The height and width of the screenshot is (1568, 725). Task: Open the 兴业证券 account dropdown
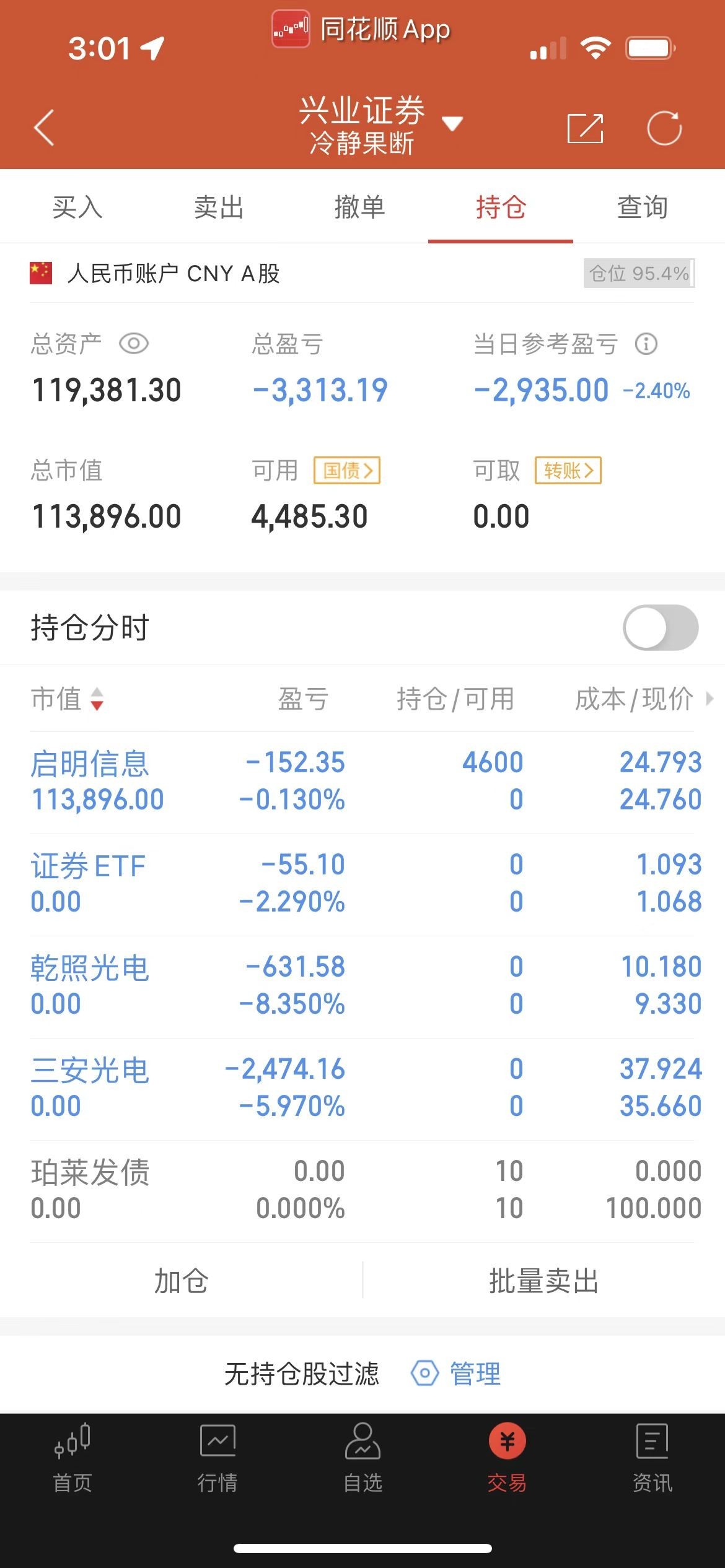pos(380,124)
